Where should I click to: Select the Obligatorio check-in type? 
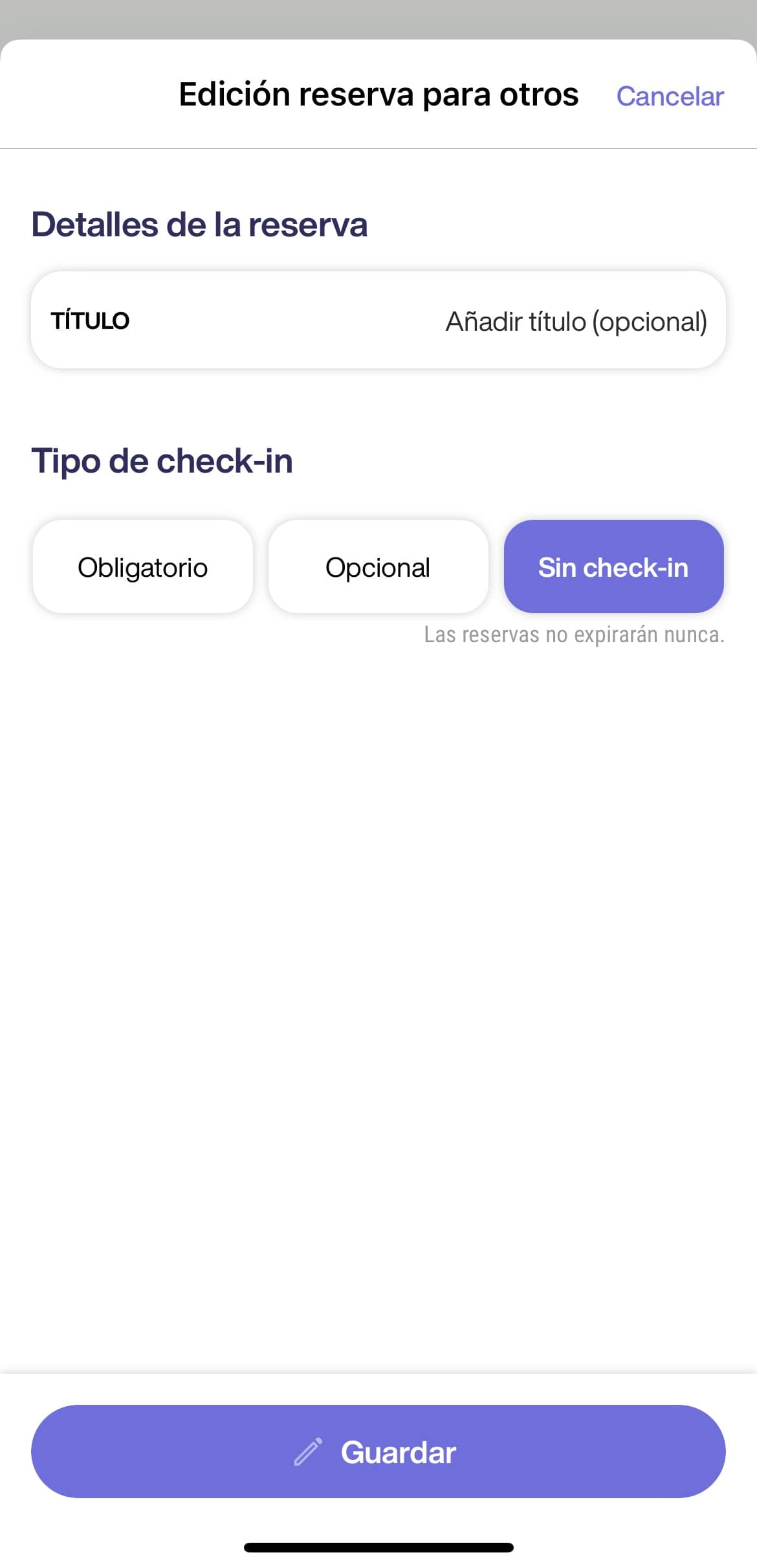(142, 567)
